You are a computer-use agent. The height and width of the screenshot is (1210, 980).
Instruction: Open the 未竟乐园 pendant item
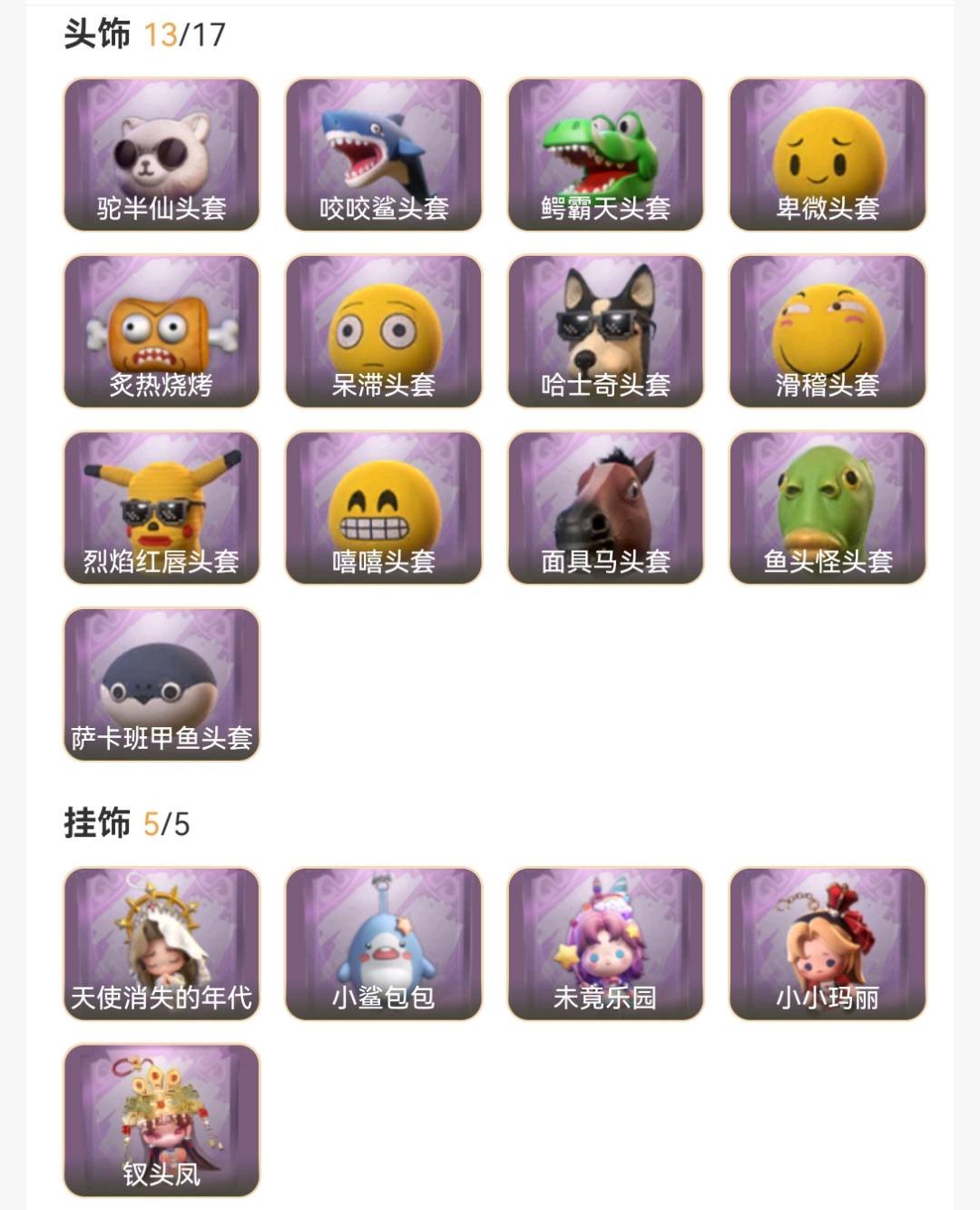click(x=605, y=944)
